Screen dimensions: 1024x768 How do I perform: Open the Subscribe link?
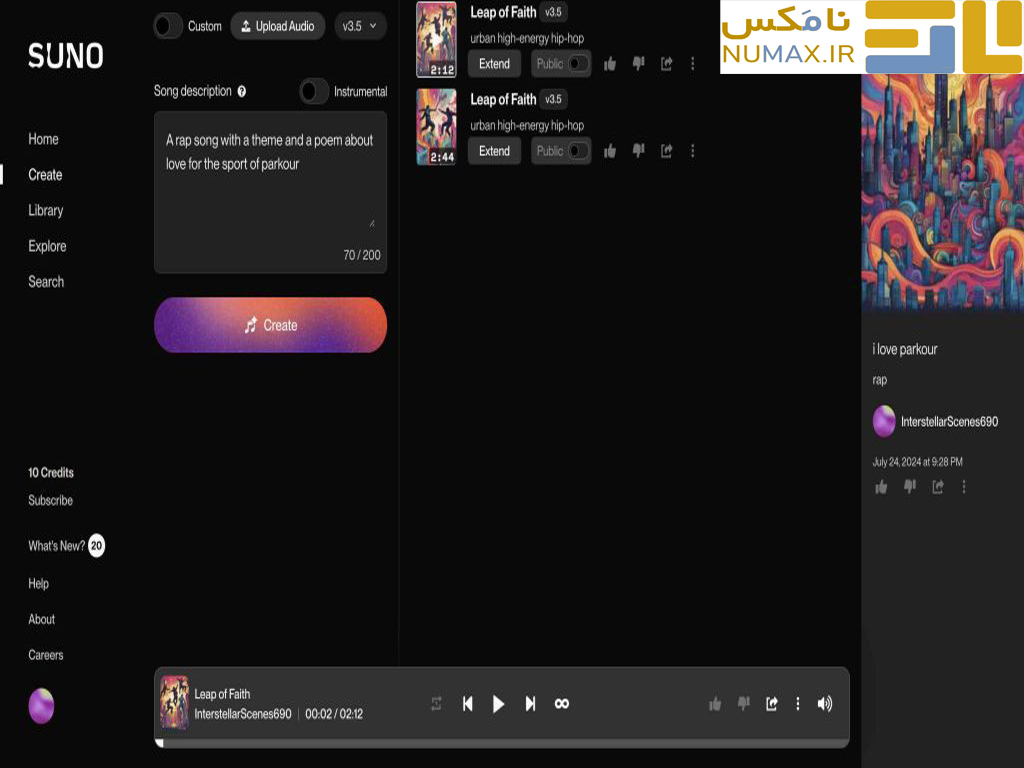tap(50, 500)
